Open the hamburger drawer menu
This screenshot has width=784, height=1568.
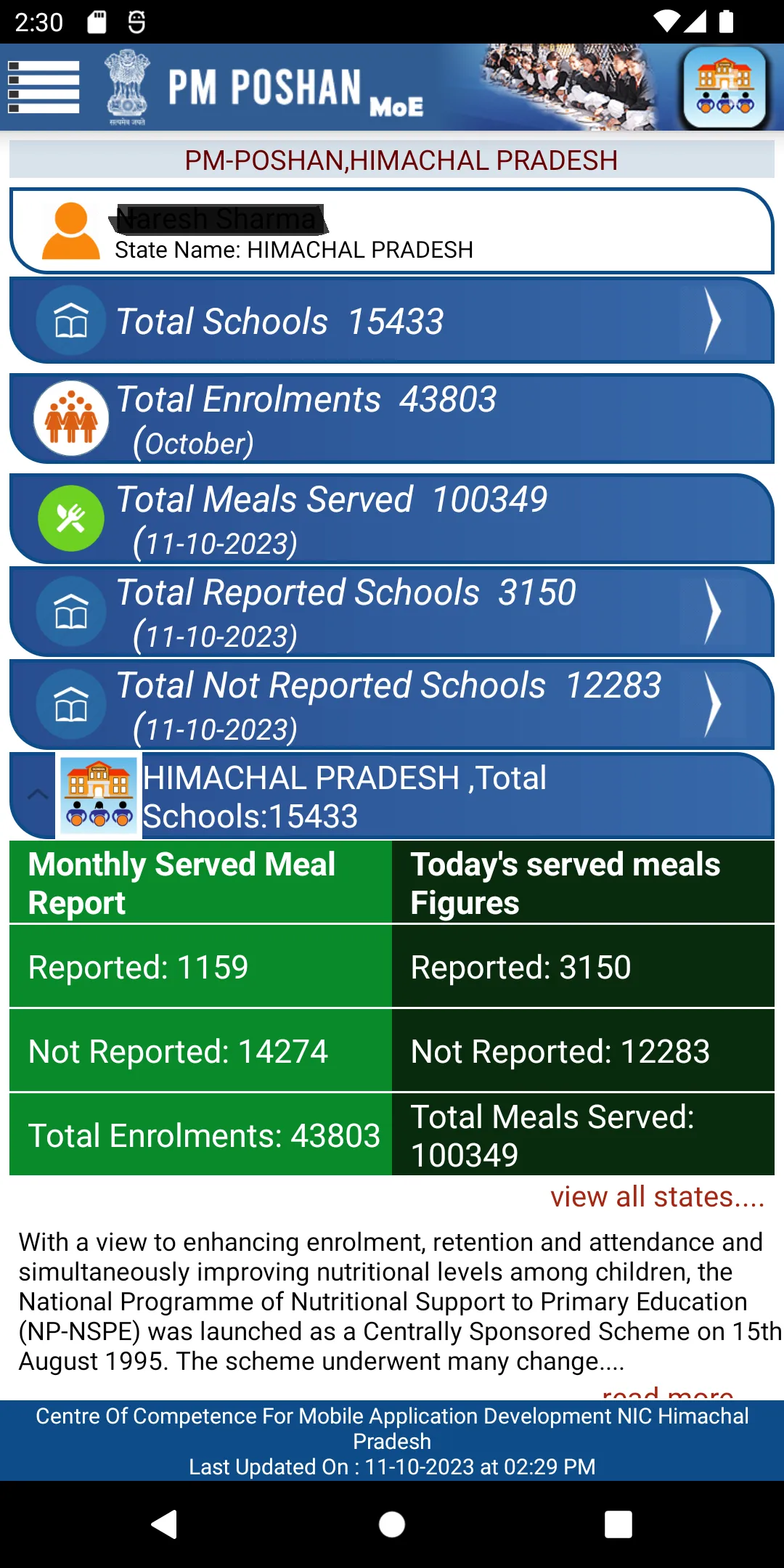[x=44, y=87]
